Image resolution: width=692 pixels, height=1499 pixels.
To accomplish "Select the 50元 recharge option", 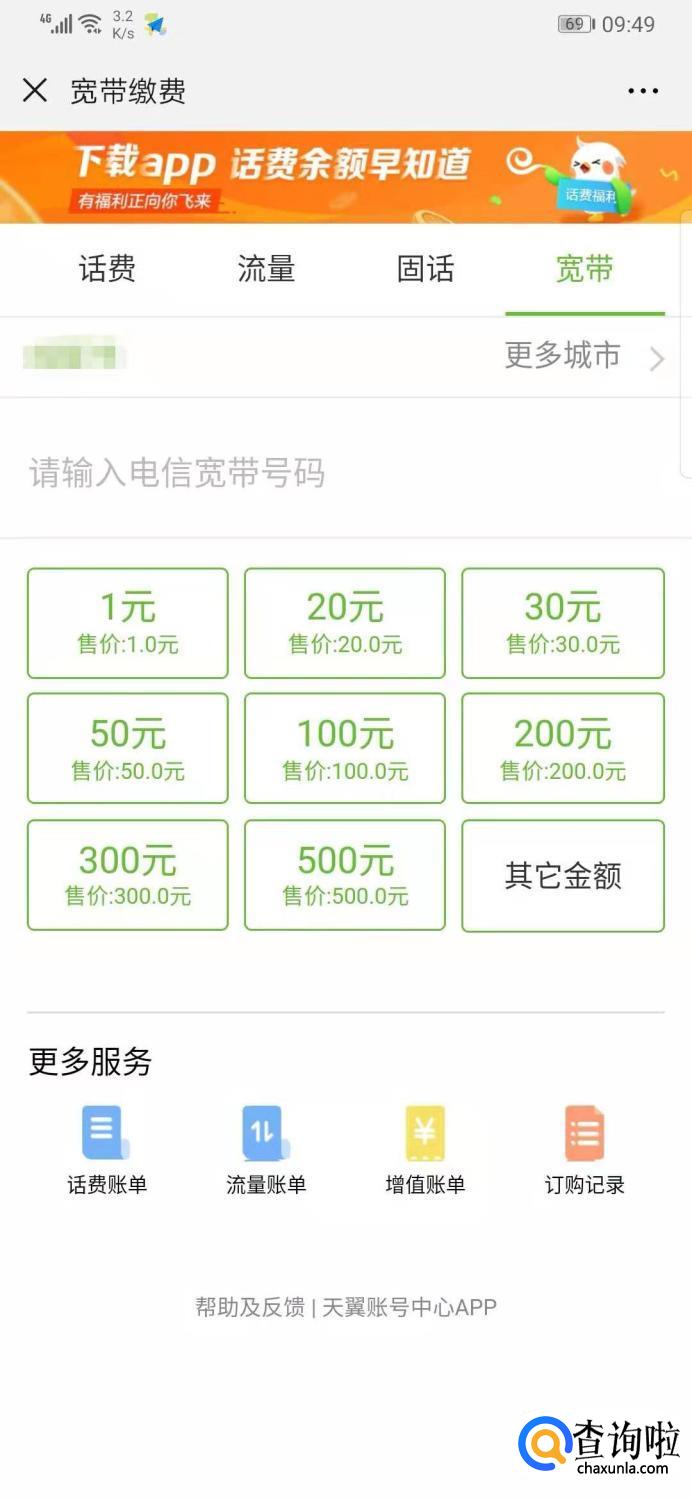I will pyautogui.click(x=128, y=748).
